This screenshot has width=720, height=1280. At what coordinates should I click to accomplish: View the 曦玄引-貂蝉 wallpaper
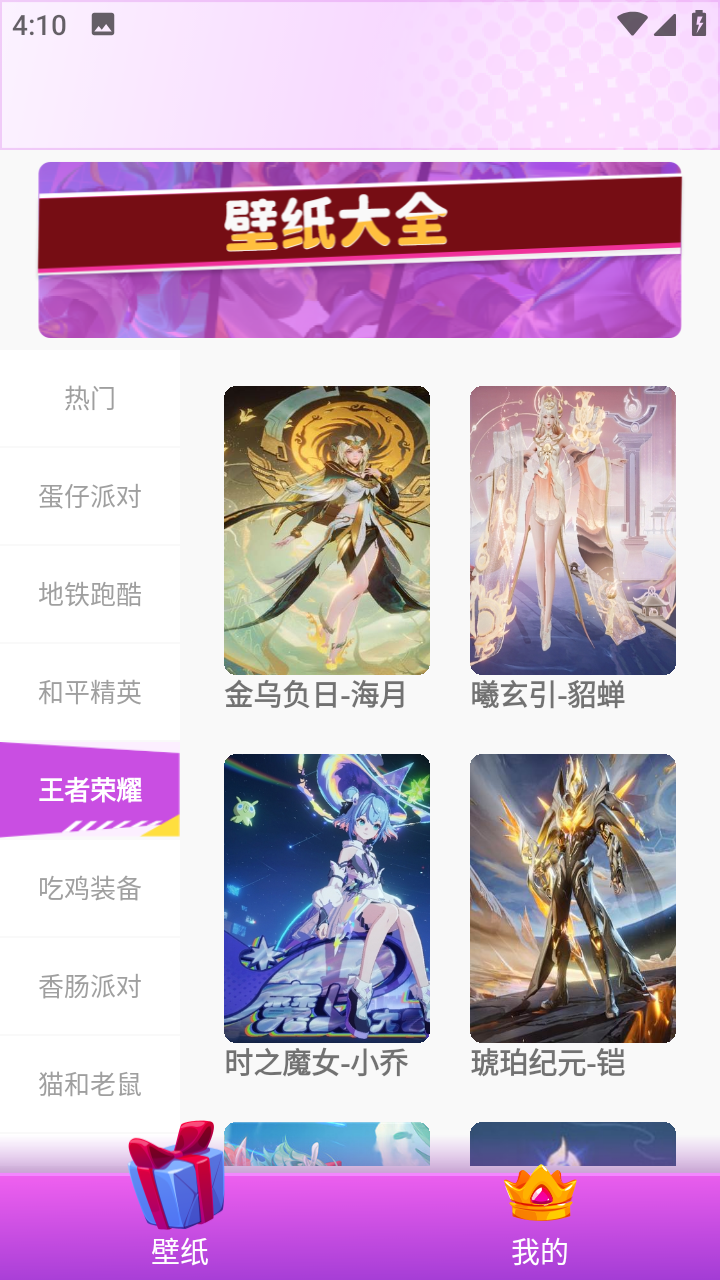pos(573,530)
